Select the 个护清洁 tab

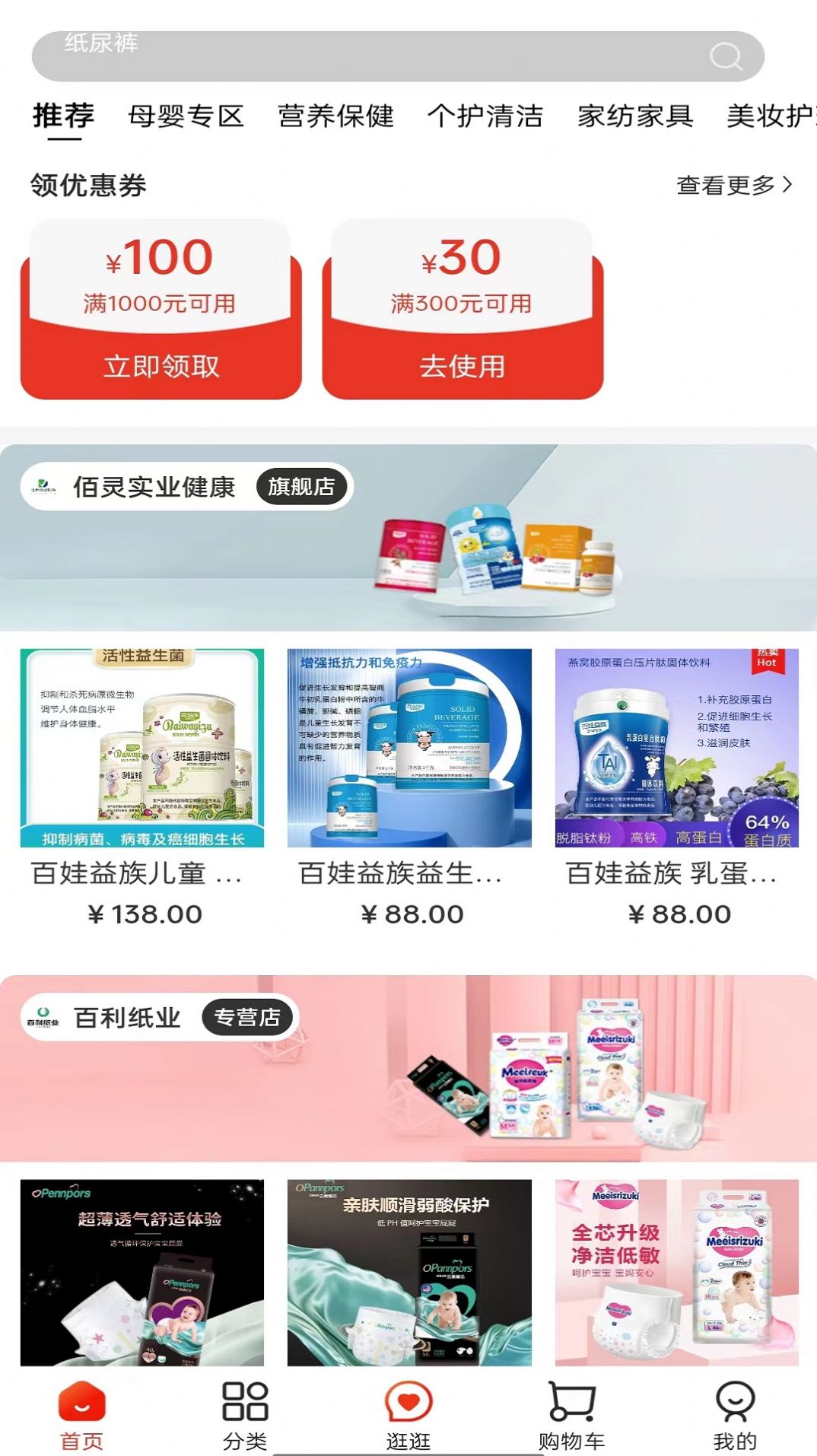click(485, 116)
